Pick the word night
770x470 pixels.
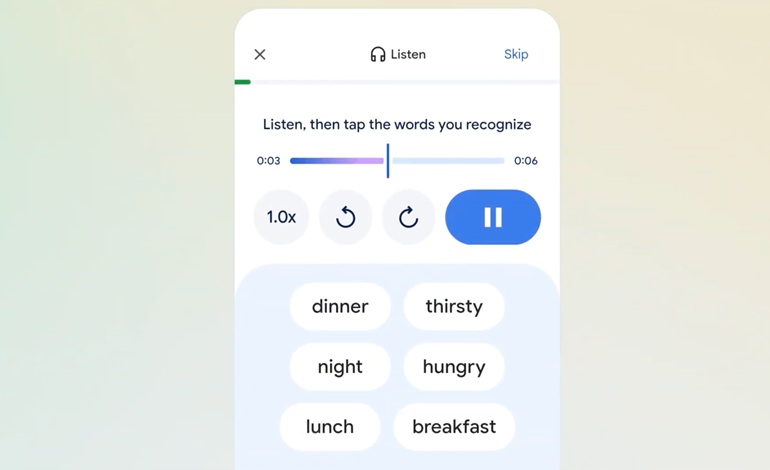pyautogui.click(x=340, y=367)
